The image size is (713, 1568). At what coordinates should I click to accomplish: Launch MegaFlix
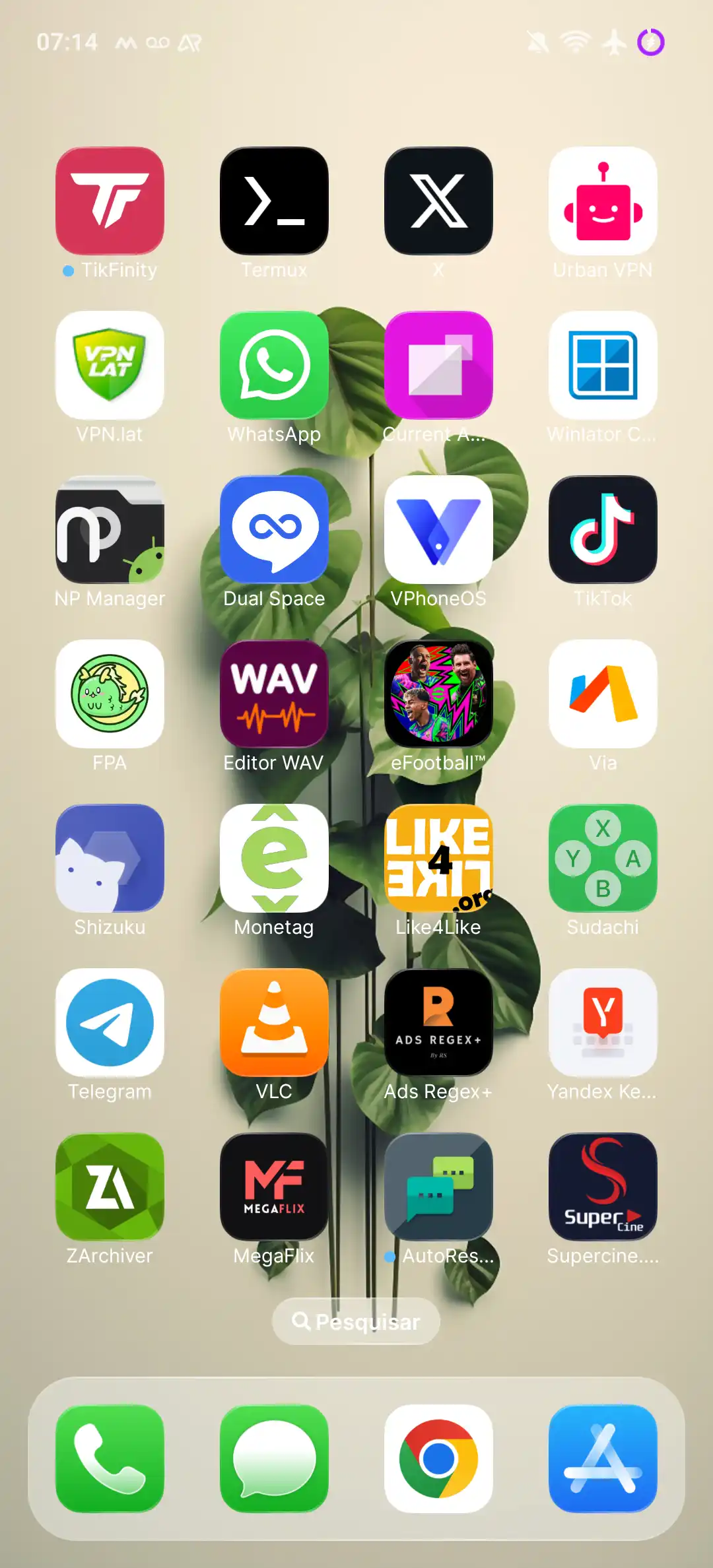tap(274, 1187)
